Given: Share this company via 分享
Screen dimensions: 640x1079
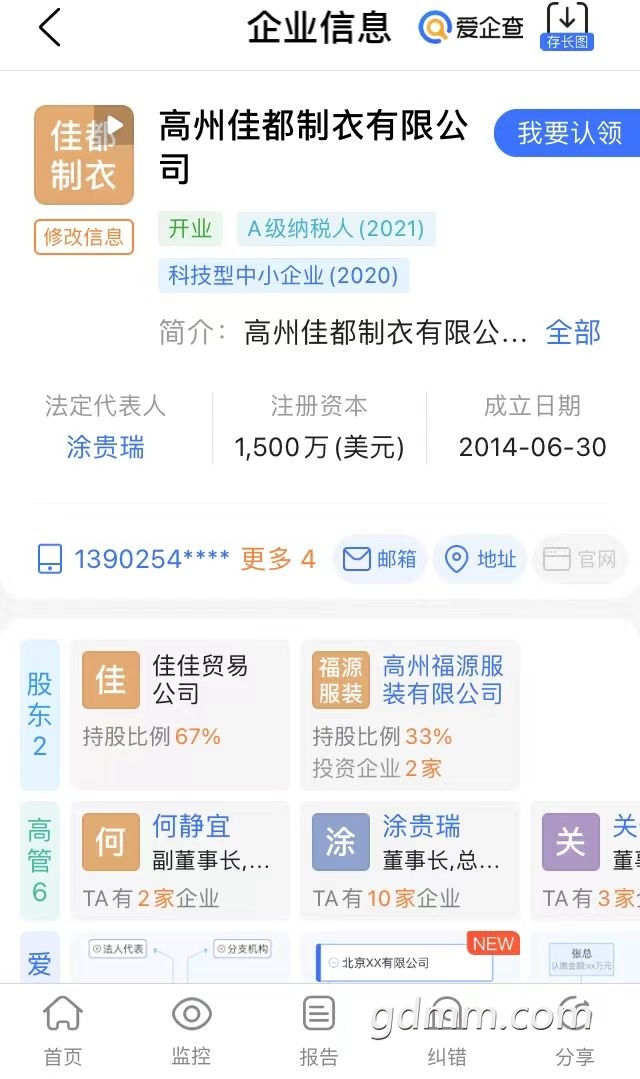Looking at the screenshot, I should point(574,1030).
